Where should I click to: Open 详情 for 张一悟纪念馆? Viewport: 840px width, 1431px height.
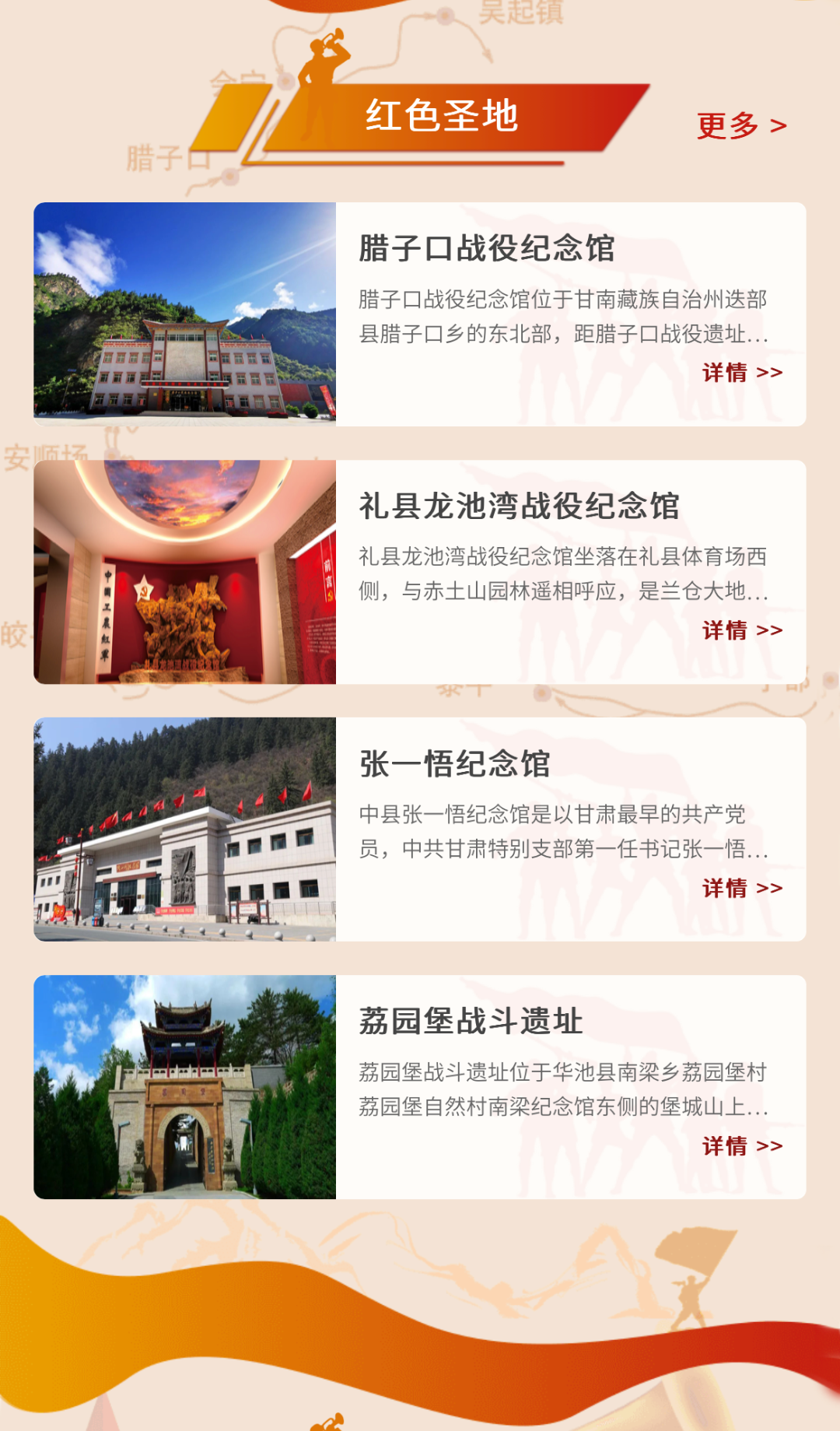coord(723,888)
